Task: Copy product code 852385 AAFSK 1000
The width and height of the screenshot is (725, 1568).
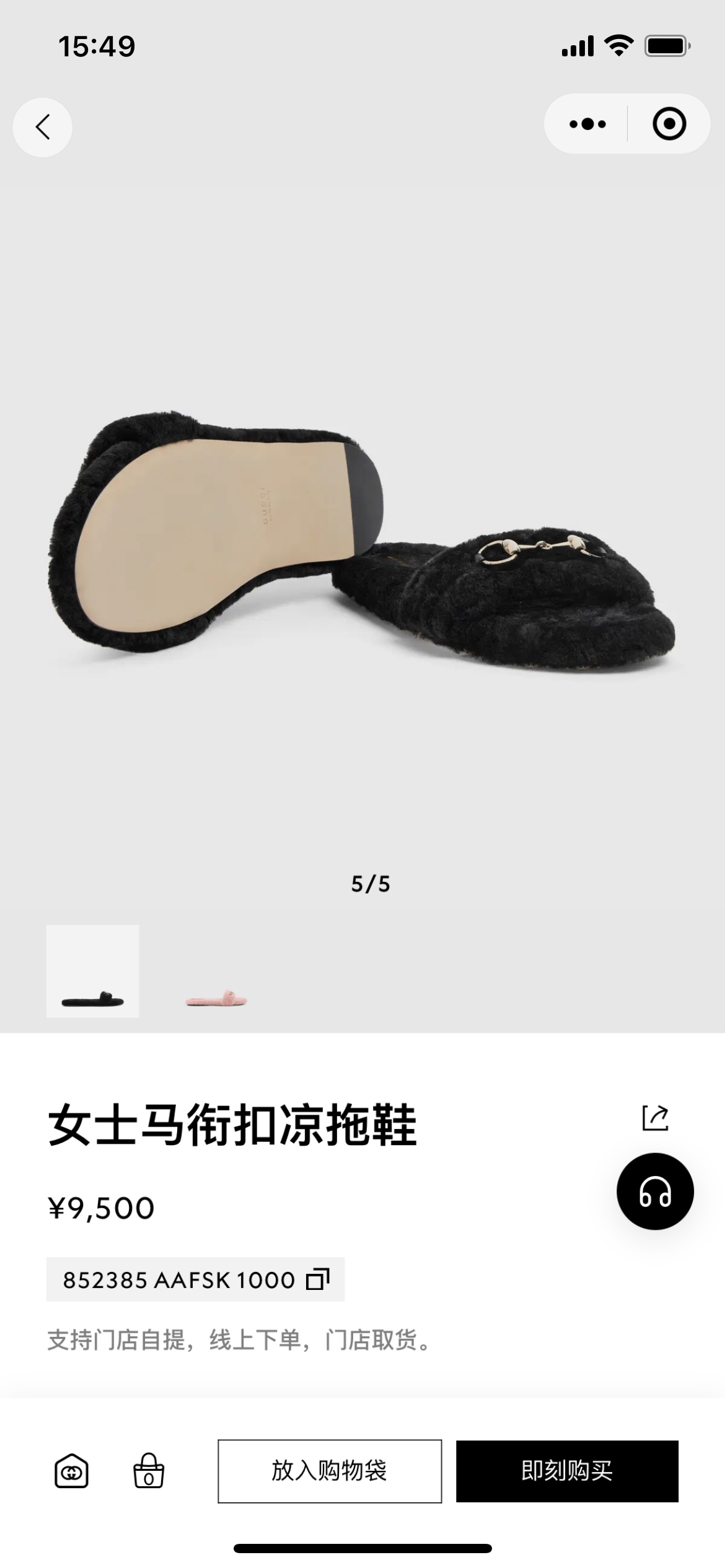Action: [x=318, y=1279]
